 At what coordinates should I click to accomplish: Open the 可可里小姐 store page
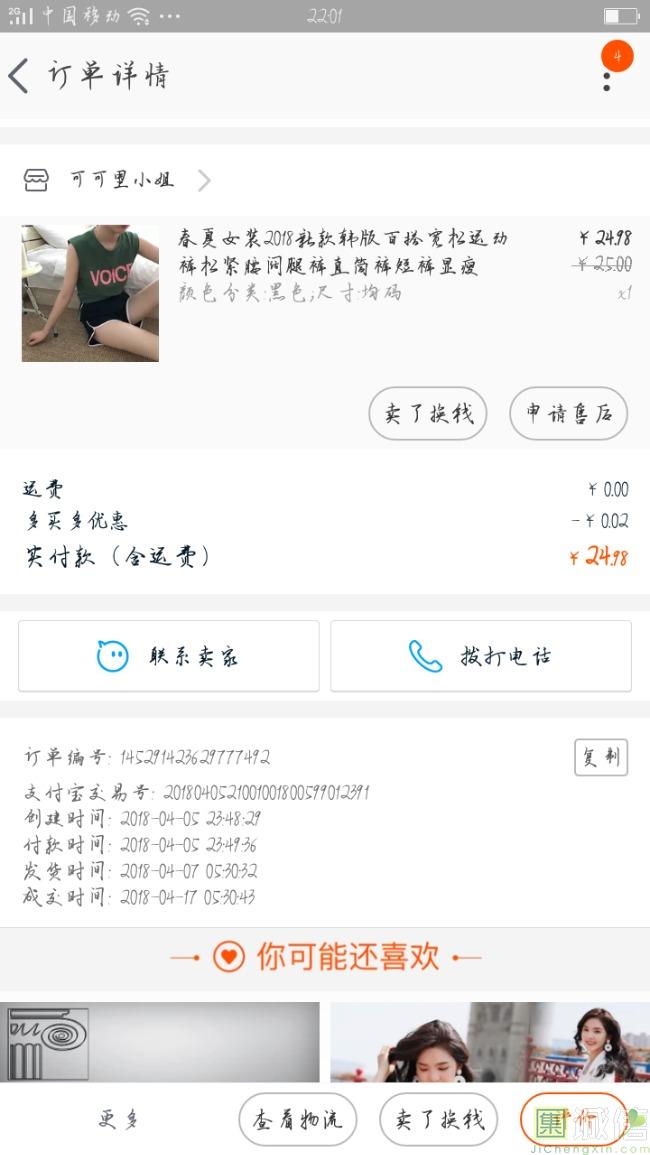[x=120, y=180]
